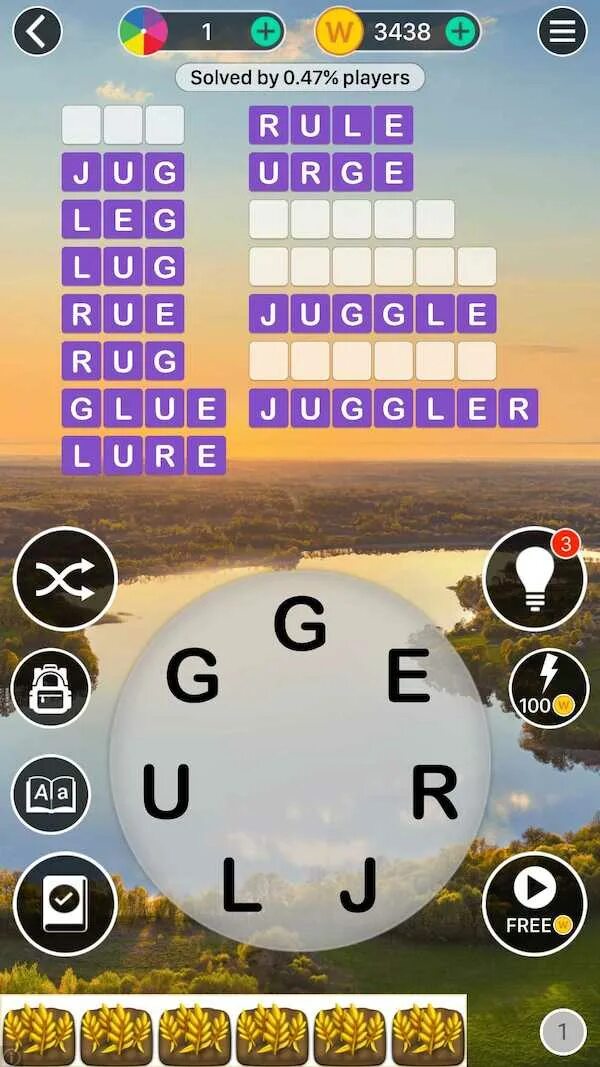
Task: Go back with the top-left arrow
Action: [37, 31]
